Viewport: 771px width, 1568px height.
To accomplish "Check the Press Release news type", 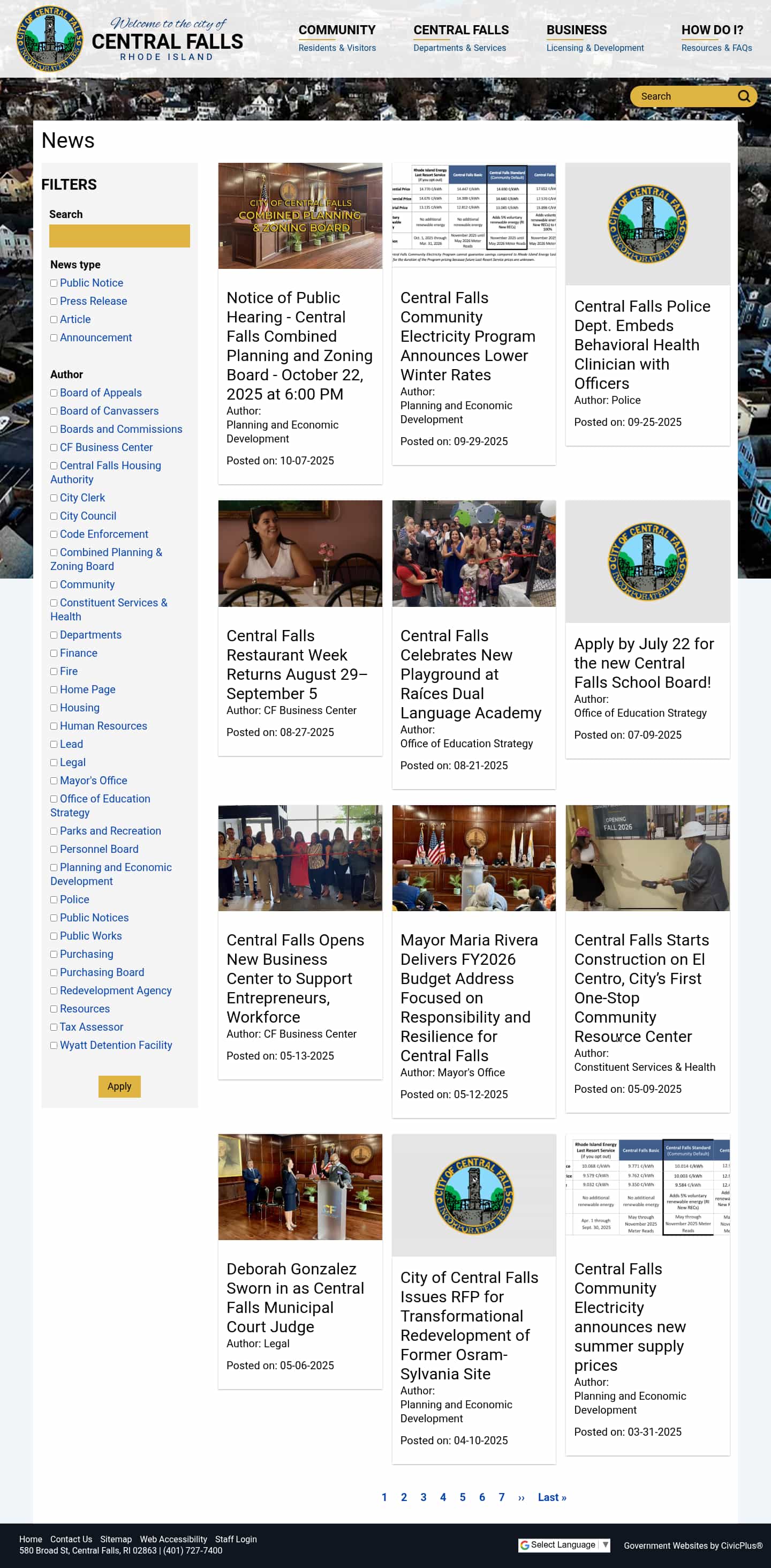I will click(54, 301).
